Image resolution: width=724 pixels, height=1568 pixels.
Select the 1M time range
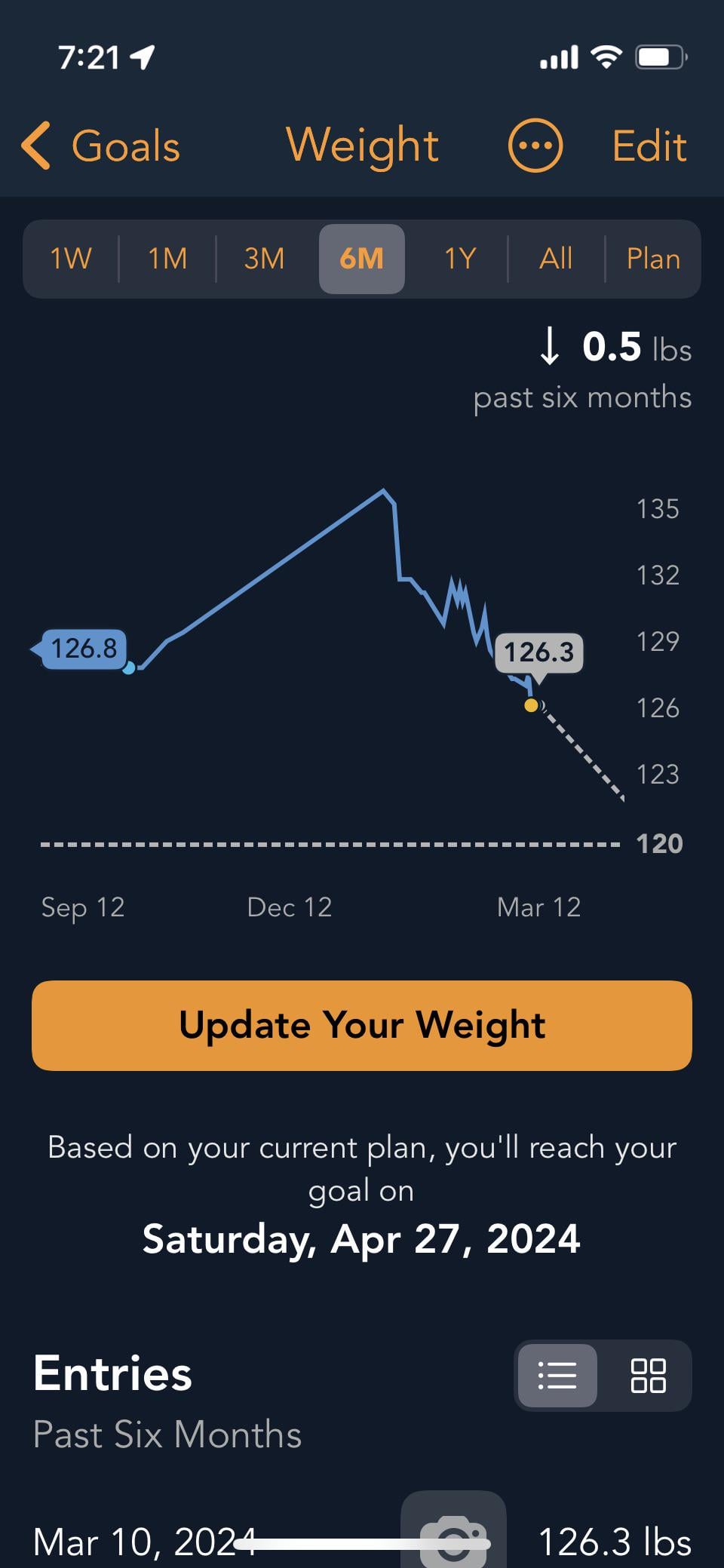167,259
